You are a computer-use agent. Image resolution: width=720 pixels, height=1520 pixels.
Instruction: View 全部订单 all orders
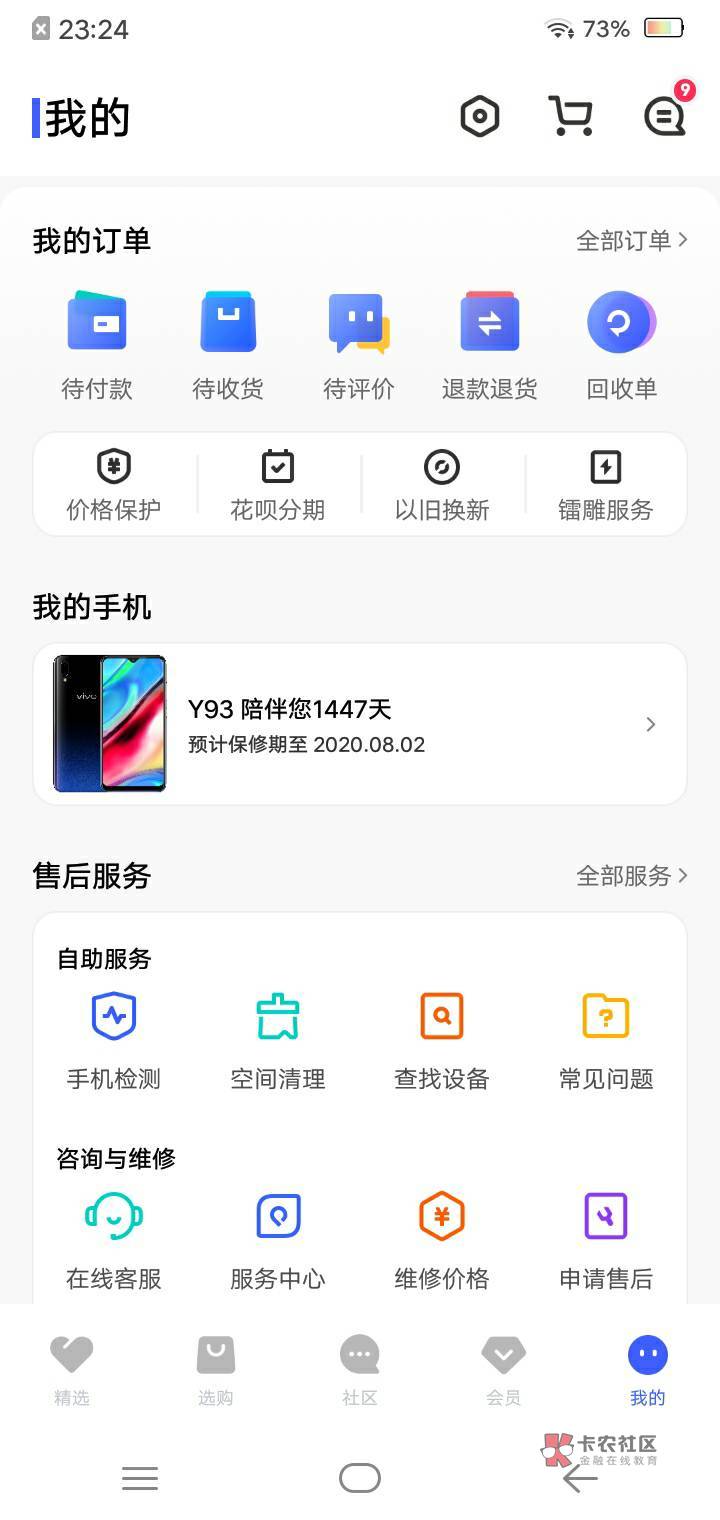point(631,240)
